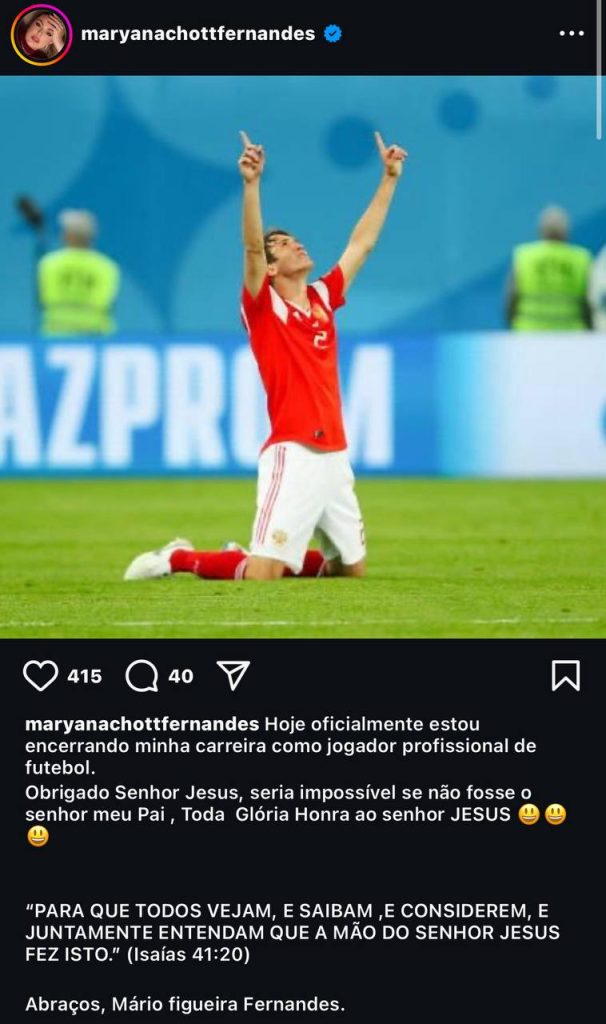Open the maryanachottfernandes username in the header
This screenshot has height=1024, width=606.
[198, 34]
